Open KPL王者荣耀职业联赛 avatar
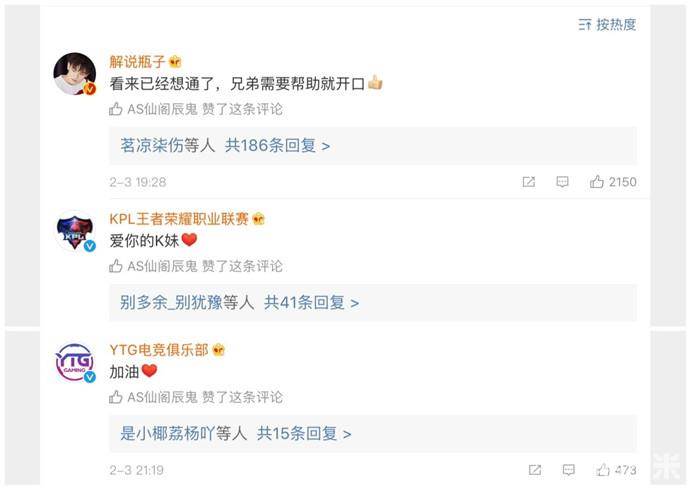 [x=75, y=232]
